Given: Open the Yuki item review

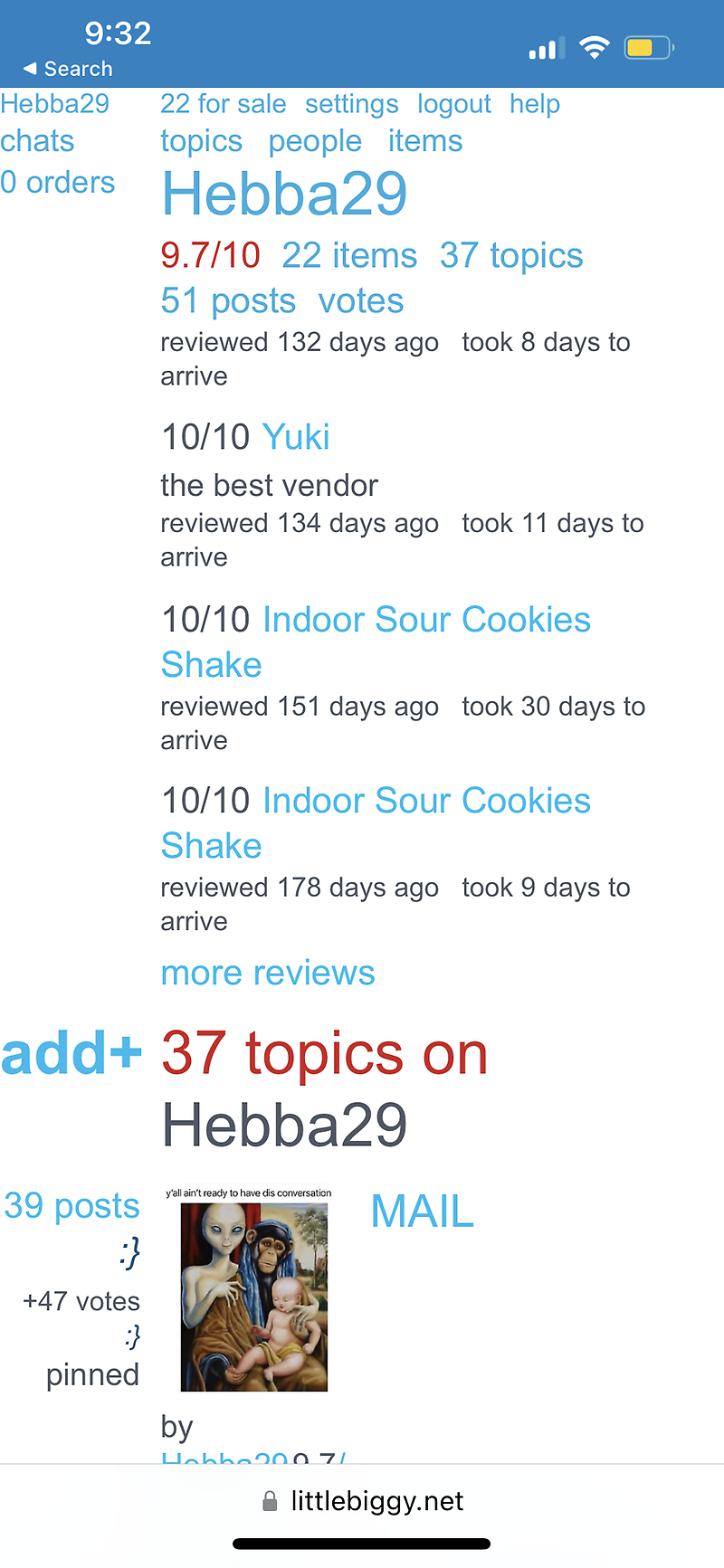Looking at the screenshot, I should (296, 437).
